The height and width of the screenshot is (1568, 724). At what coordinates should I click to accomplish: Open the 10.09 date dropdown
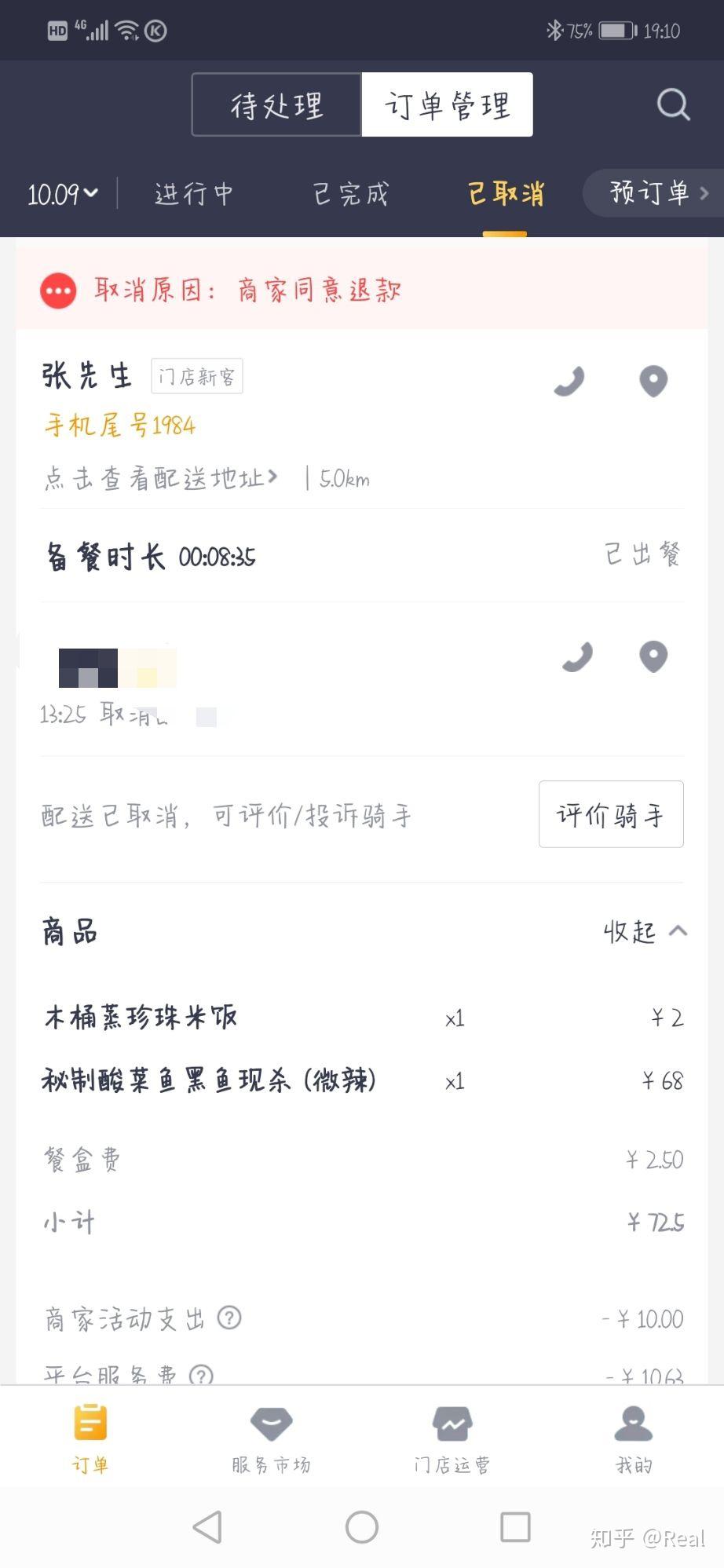tap(63, 194)
